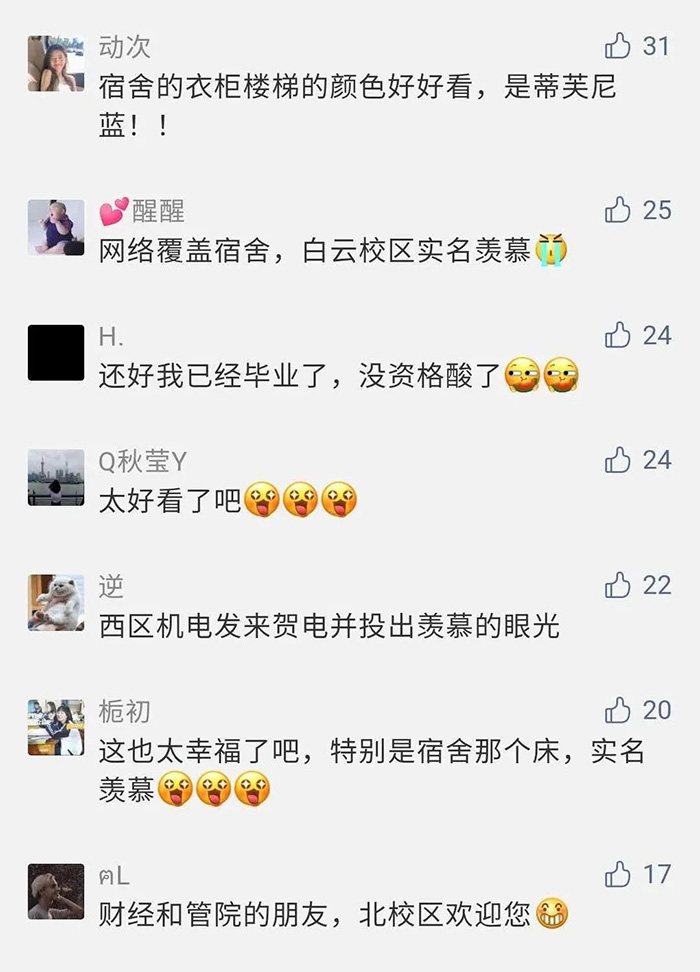Open 栀初's profile avatar
Image resolution: width=700 pixels, height=972 pixels.
(56, 727)
